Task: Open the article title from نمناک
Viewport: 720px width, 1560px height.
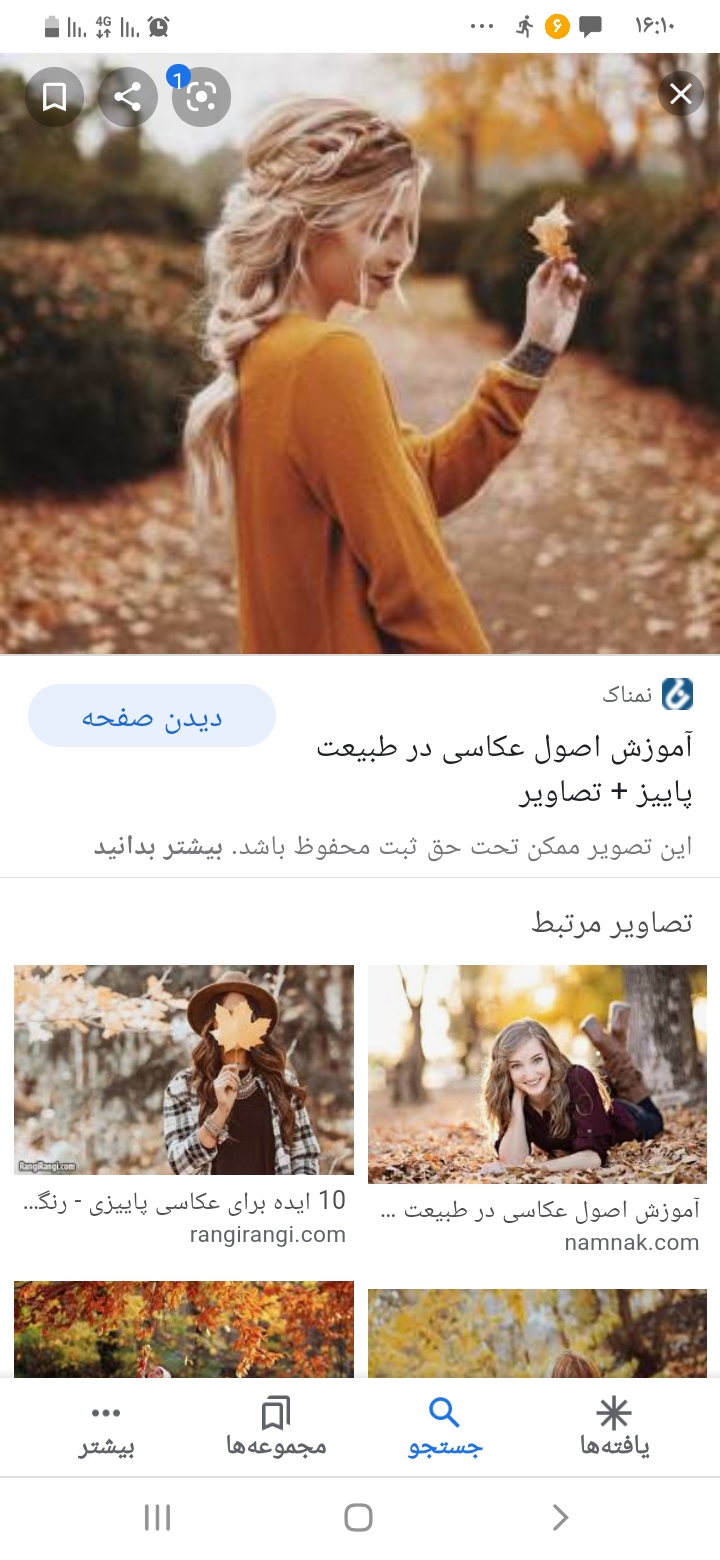Action: (x=505, y=770)
